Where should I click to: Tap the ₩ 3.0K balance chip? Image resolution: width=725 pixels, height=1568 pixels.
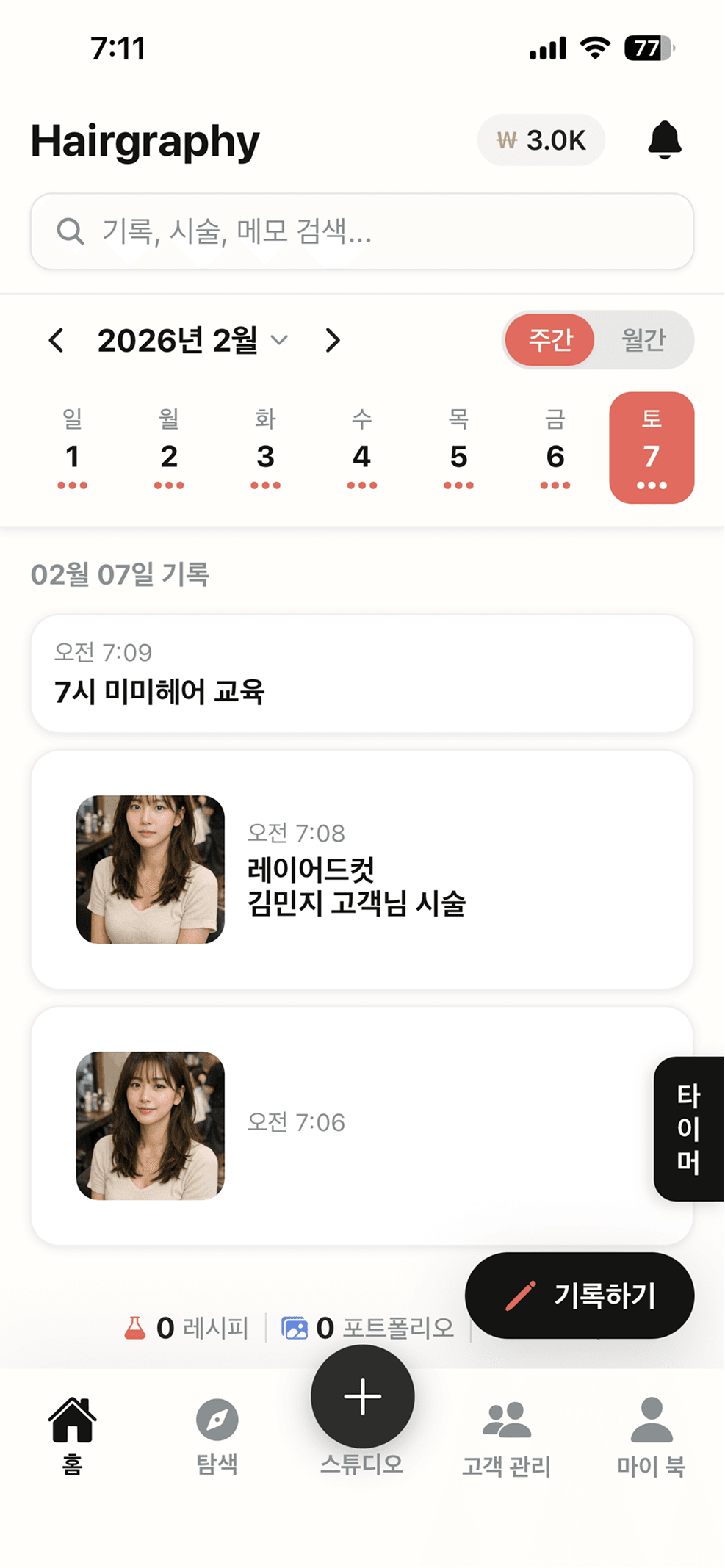coord(541,140)
